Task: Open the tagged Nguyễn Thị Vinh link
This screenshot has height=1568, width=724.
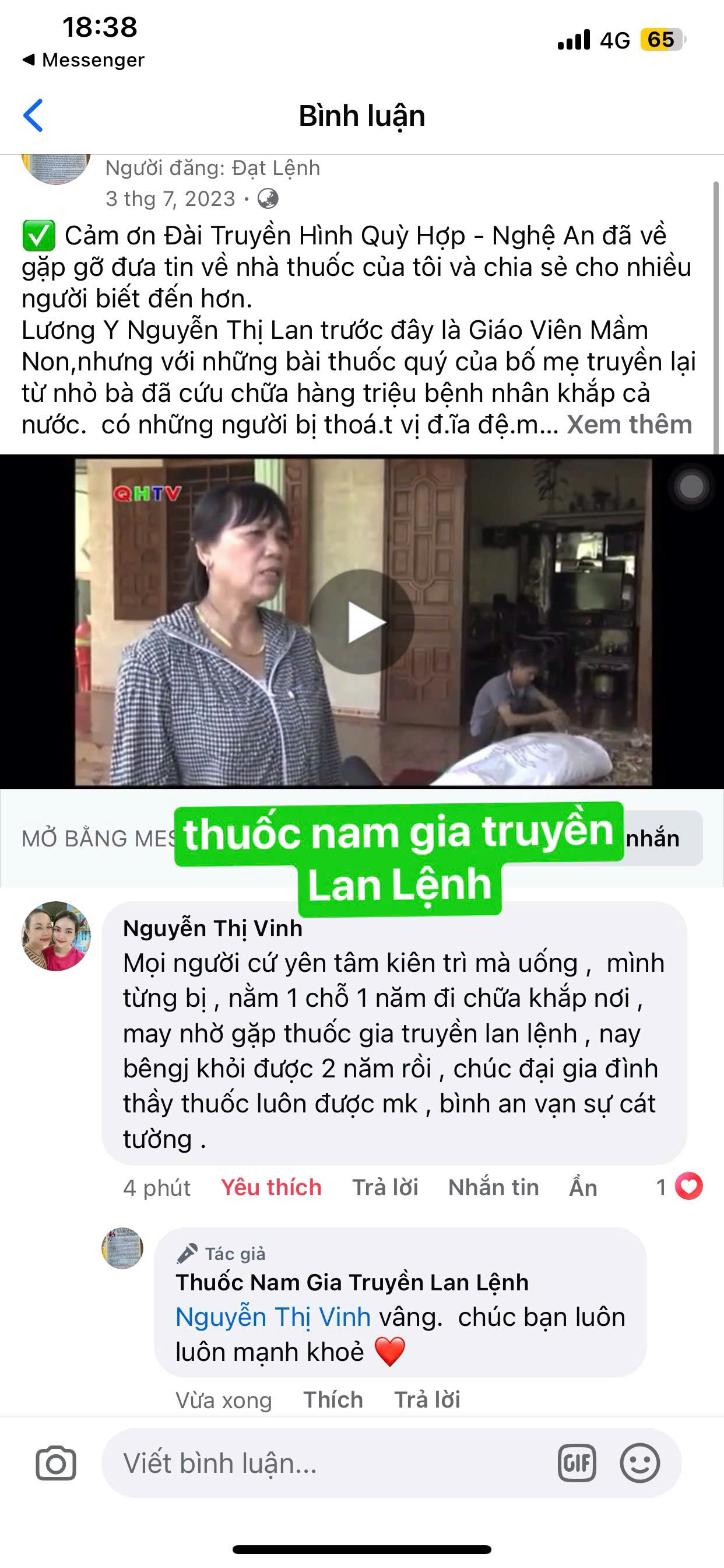Action: click(x=273, y=1317)
